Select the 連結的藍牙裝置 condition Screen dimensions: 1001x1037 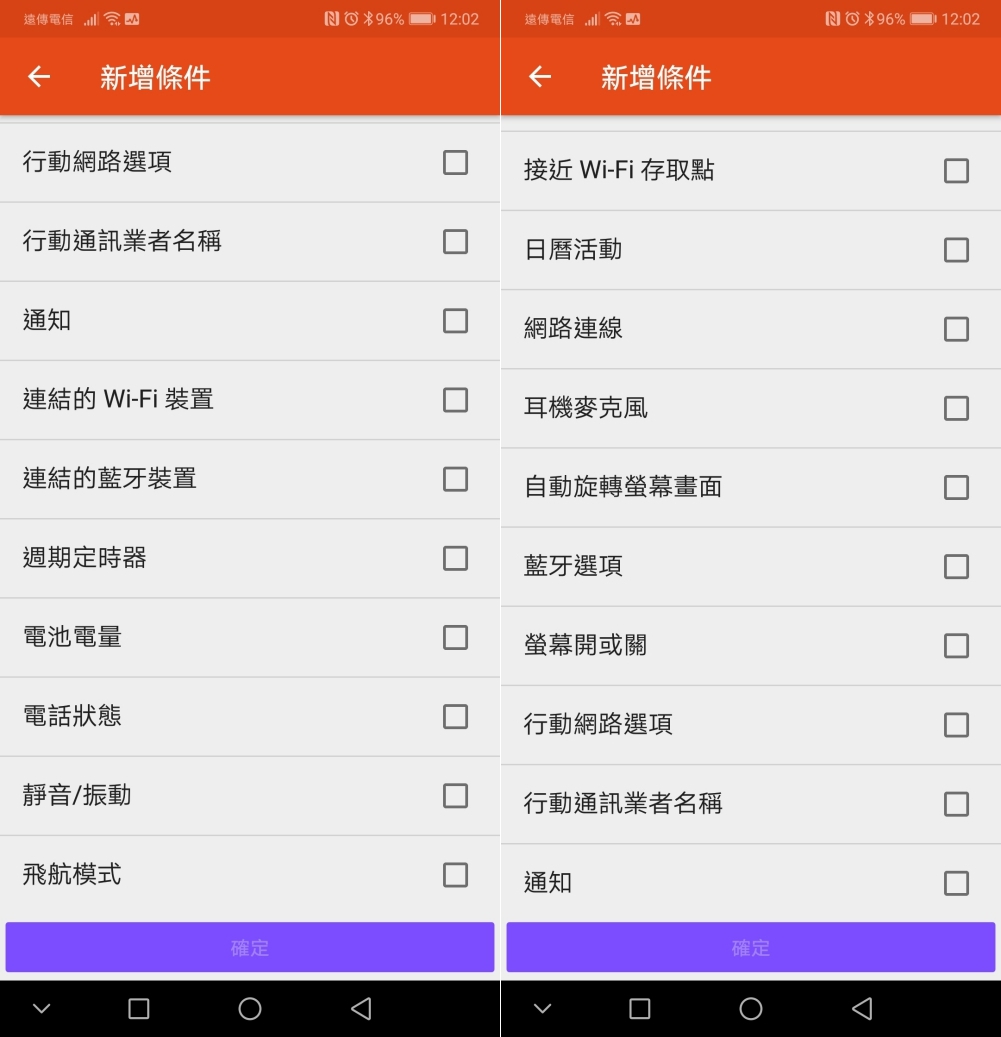(x=455, y=479)
